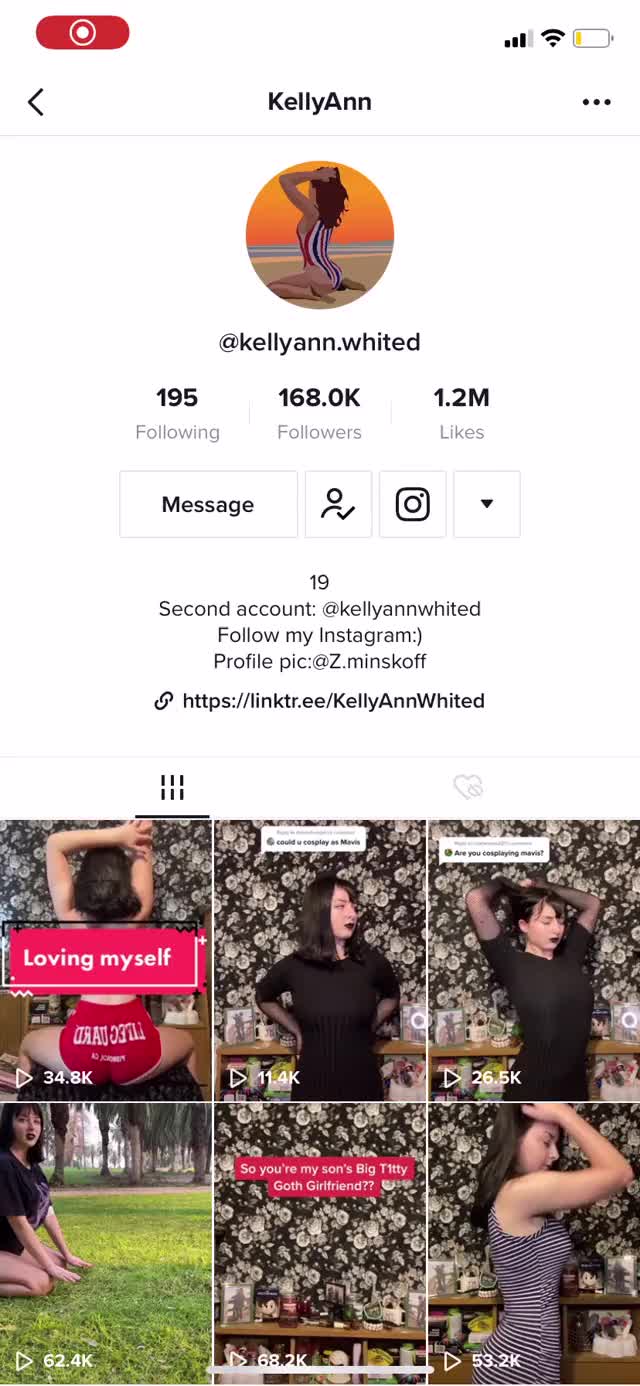Image resolution: width=640 pixels, height=1386 pixels.
Task: Go back using the top-left arrow
Action: [36, 102]
